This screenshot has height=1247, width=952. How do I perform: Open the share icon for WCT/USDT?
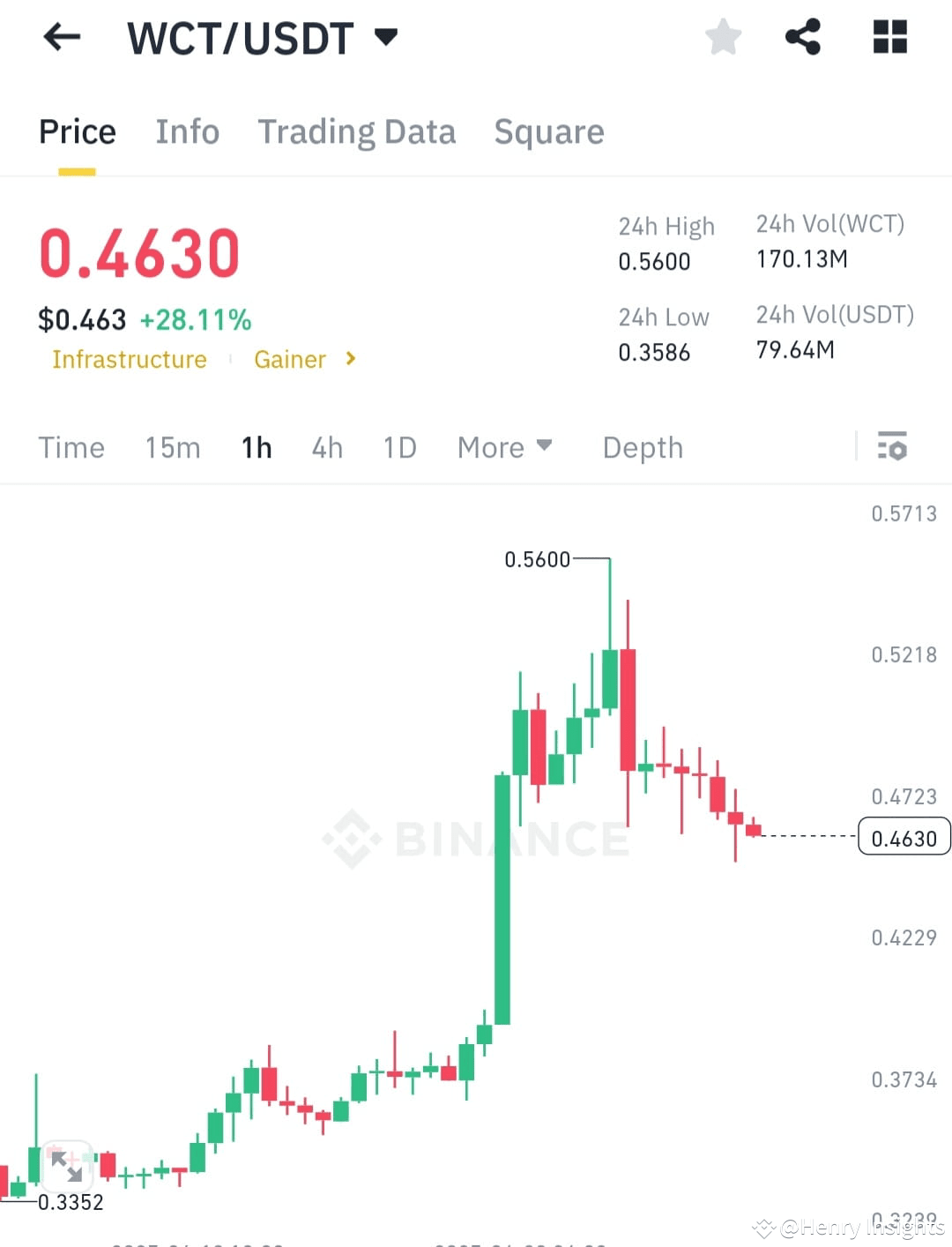[x=803, y=37]
